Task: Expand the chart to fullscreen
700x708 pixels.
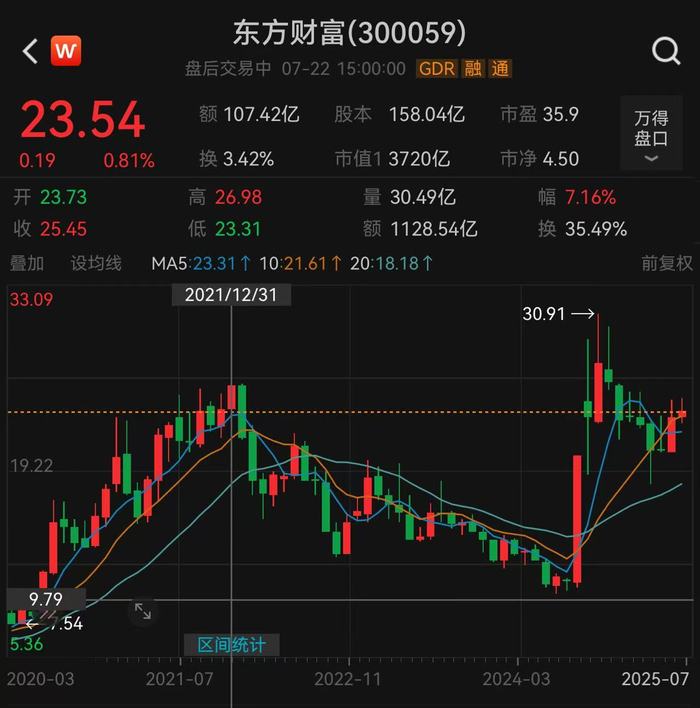Action: [x=143, y=610]
